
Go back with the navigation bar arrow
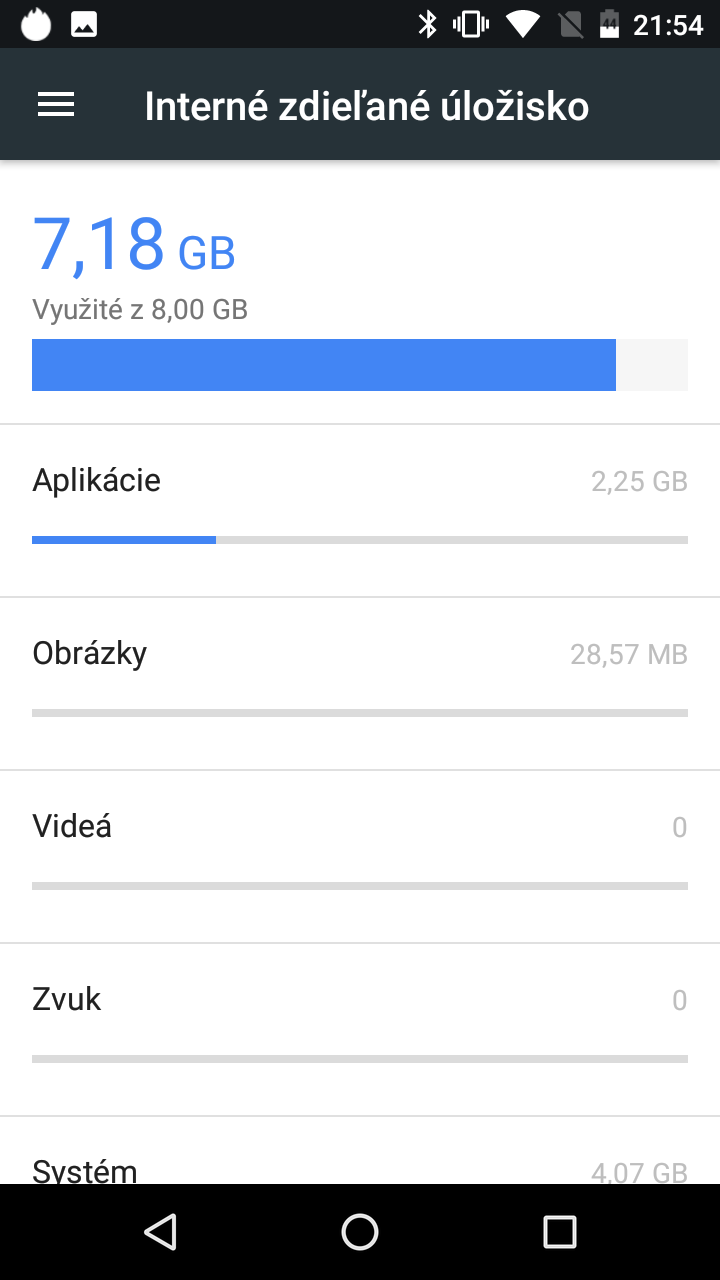(x=160, y=1232)
